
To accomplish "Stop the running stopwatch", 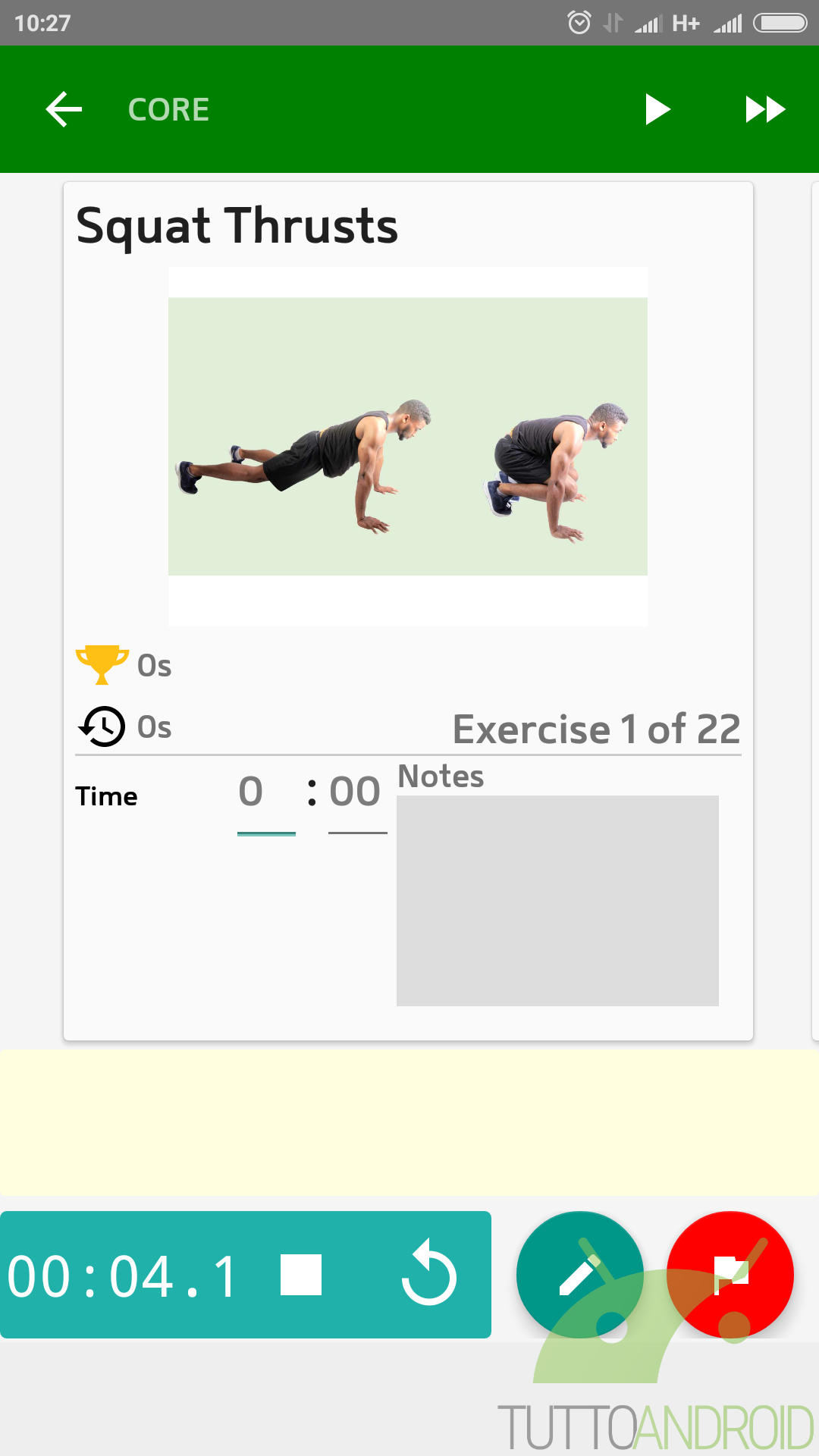I will 301,1275.
